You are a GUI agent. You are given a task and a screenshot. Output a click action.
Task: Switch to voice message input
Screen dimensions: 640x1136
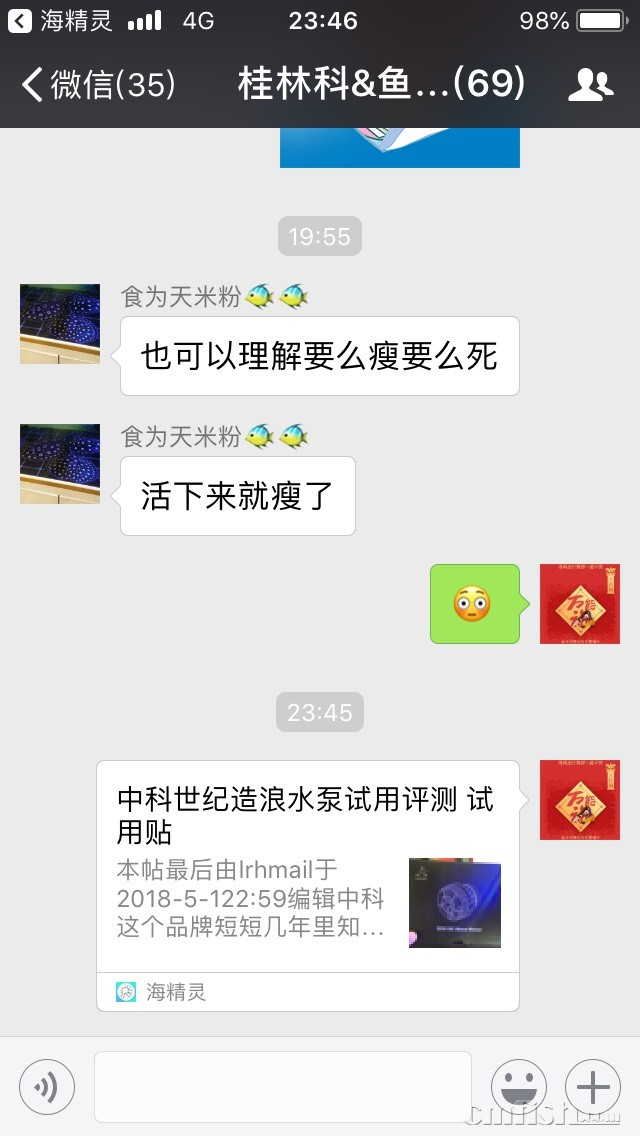47,1087
